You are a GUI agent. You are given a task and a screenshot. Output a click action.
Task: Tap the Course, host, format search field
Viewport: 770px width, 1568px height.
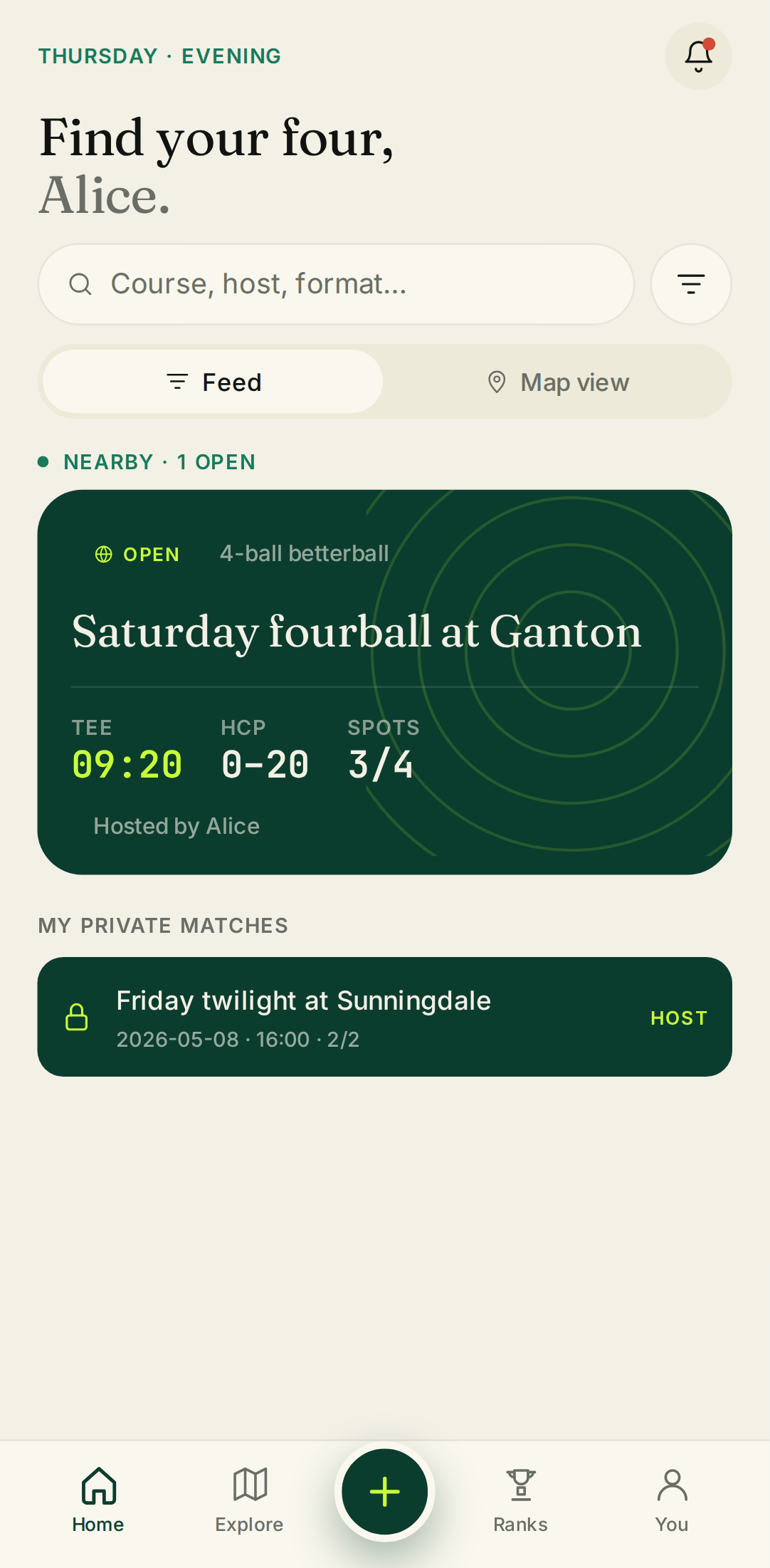point(336,284)
